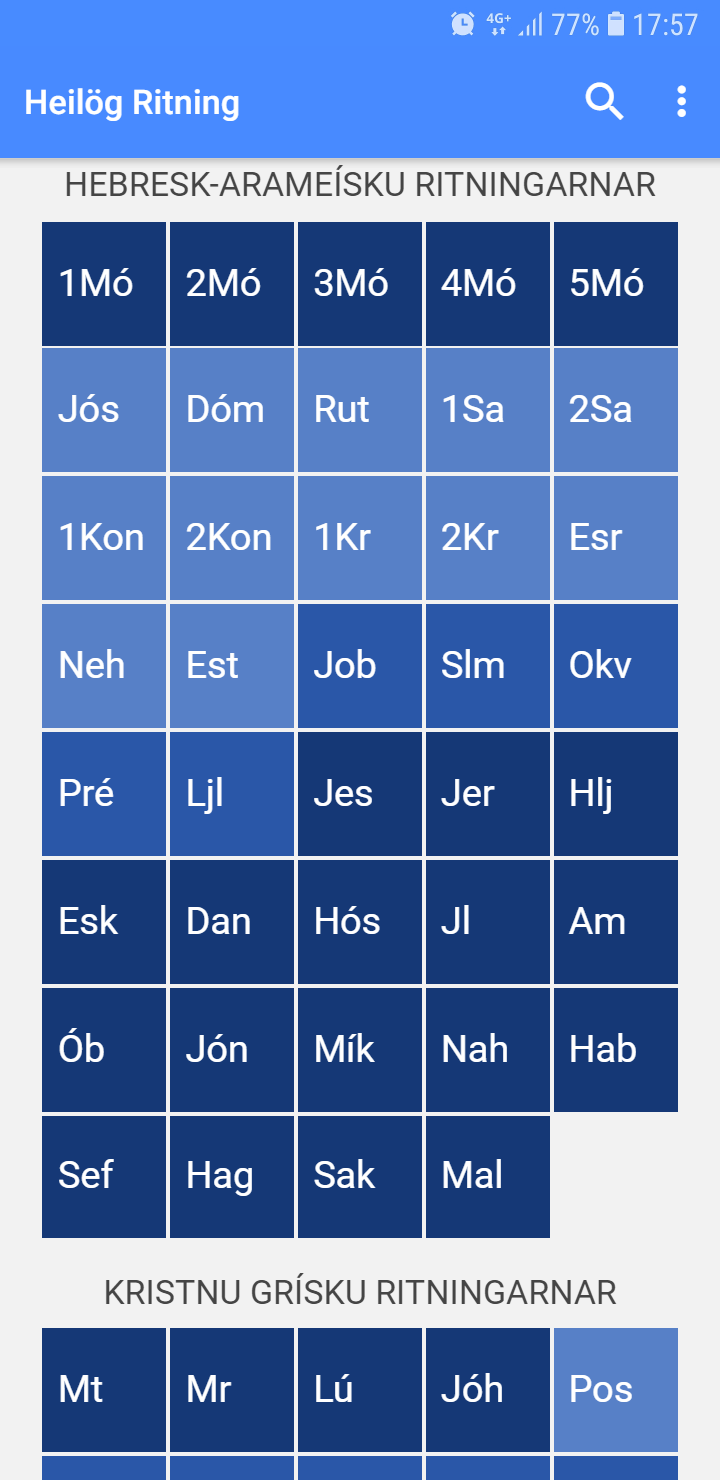Open the book 1Mó
Screen dimensions: 720x1480
pos(104,284)
